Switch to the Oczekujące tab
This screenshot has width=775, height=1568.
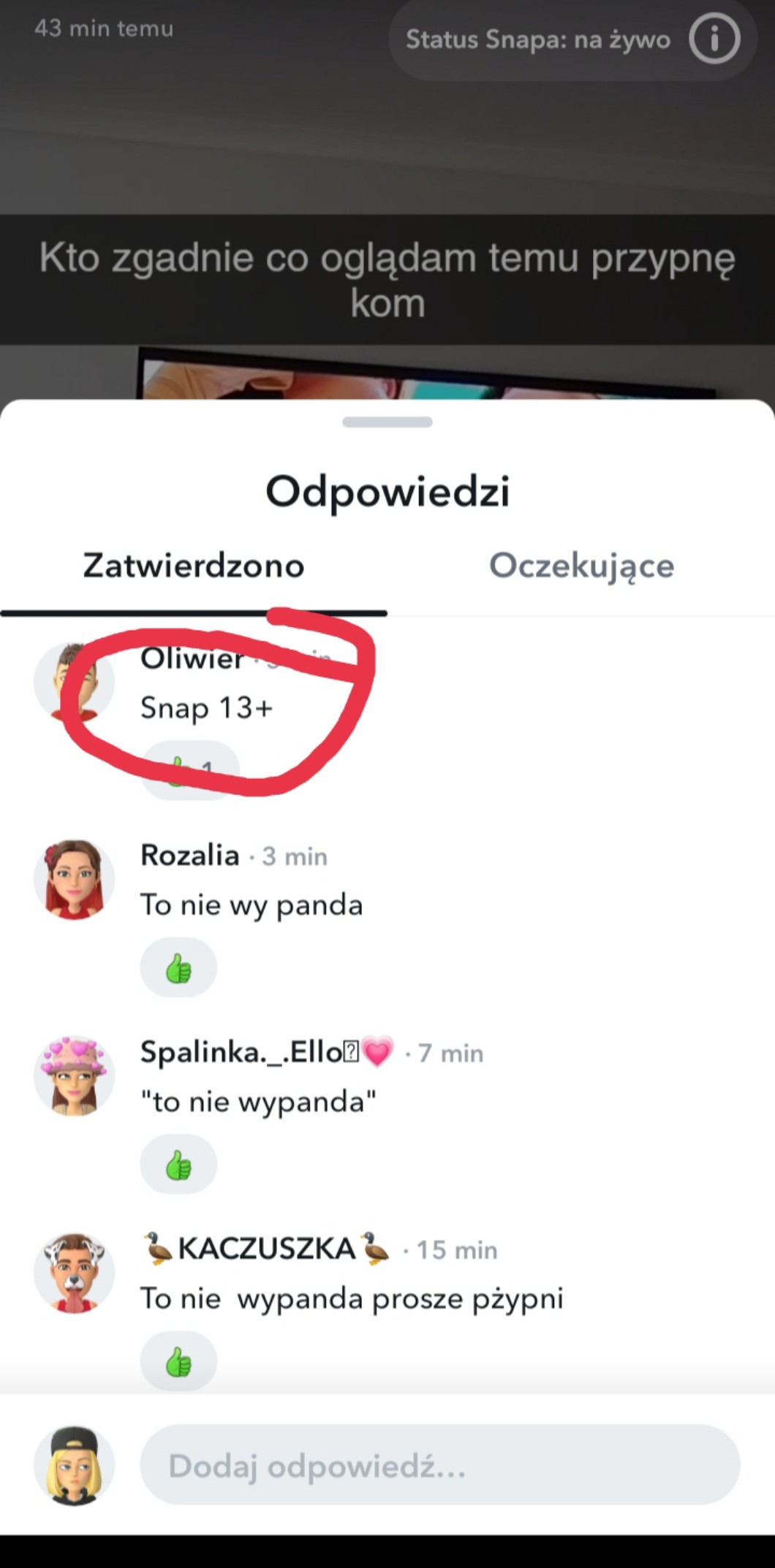coord(581,566)
